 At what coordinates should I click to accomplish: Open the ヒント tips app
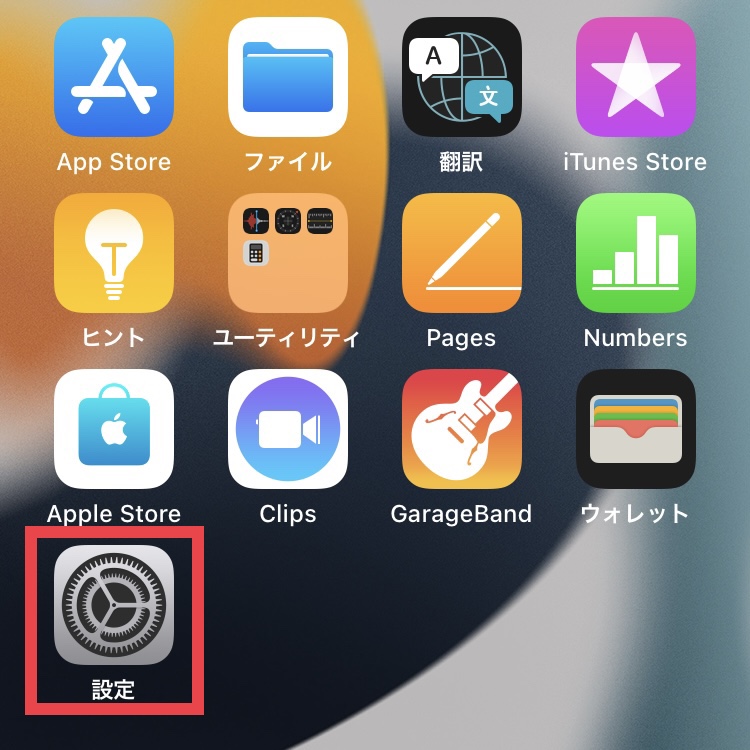coord(114,253)
